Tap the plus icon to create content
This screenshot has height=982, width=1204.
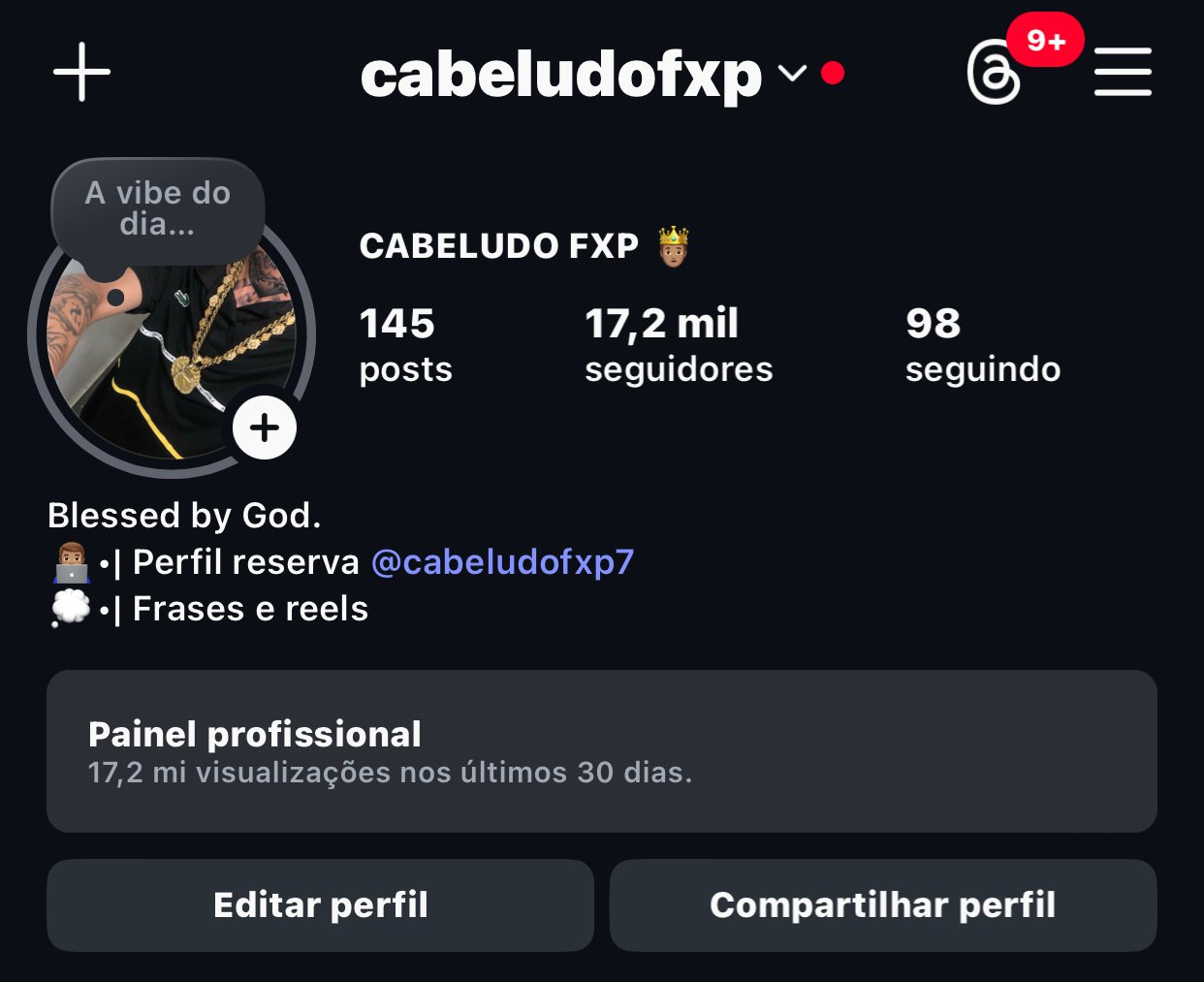pyautogui.click(x=82, y=73)
